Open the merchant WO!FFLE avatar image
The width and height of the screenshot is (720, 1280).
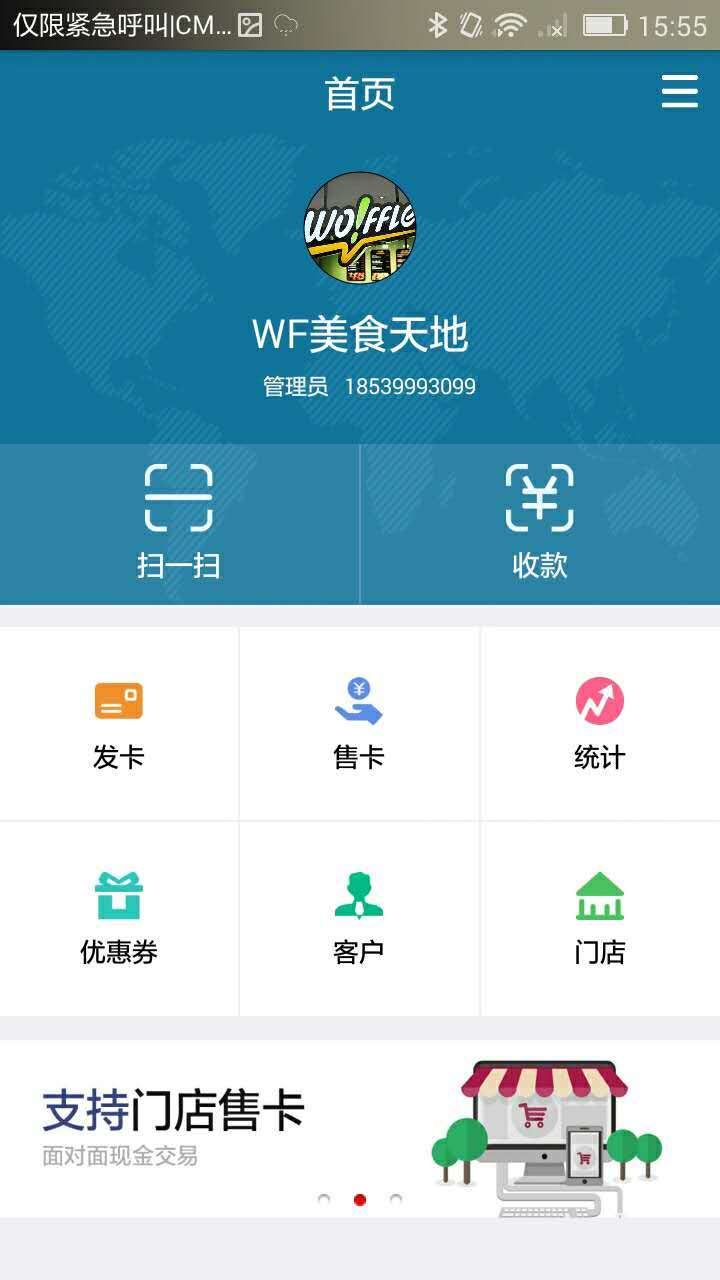360,228
